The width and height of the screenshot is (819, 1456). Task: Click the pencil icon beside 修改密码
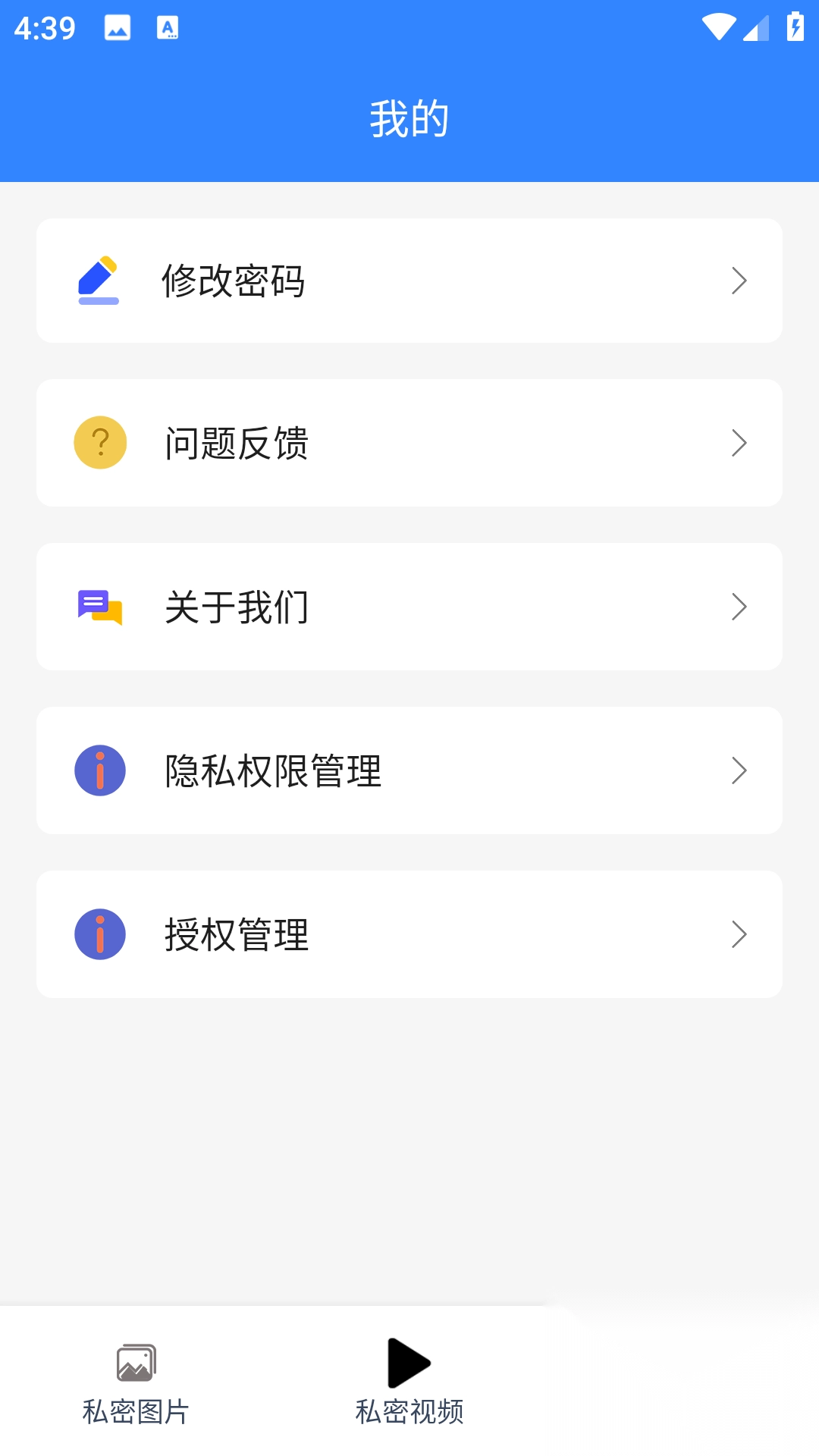point(99,280)
